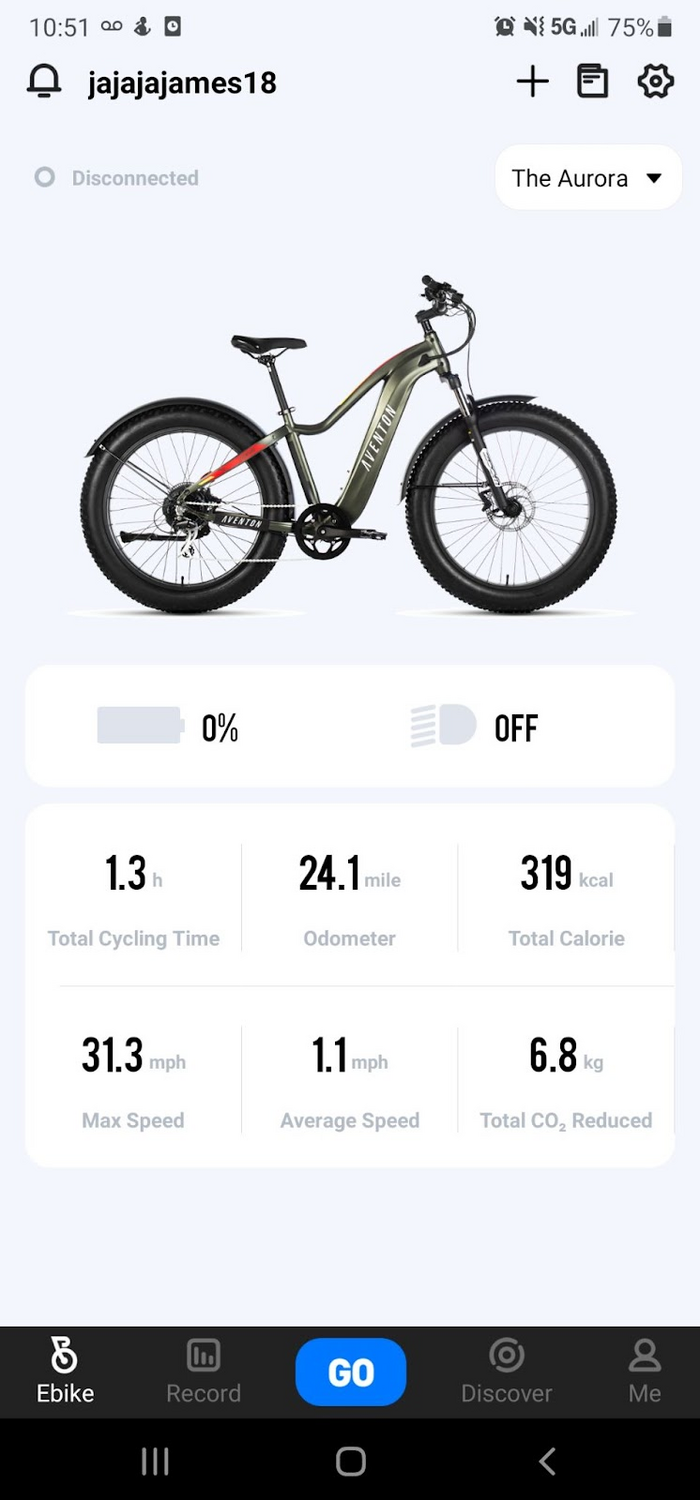Open the manual book icon
The image size is (700, 1500).
(592, 82)
